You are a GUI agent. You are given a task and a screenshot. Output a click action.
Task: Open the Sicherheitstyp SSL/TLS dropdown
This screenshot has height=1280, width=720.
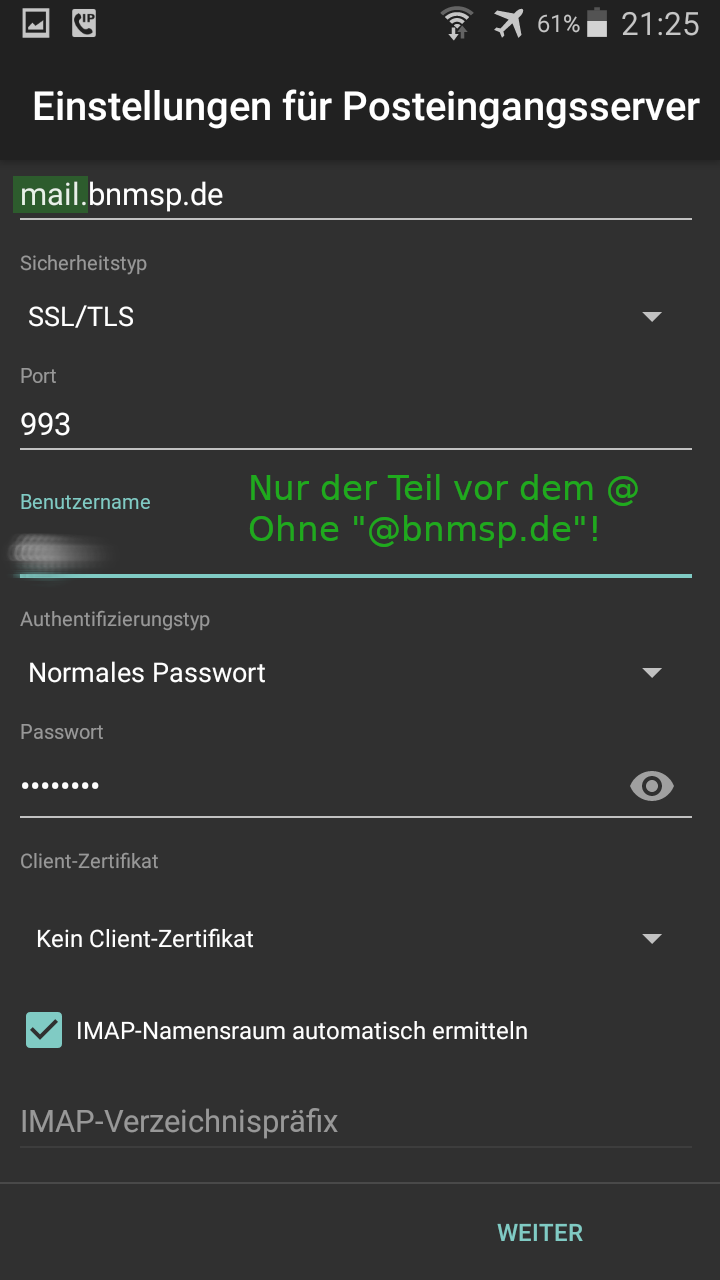[355, 317]
